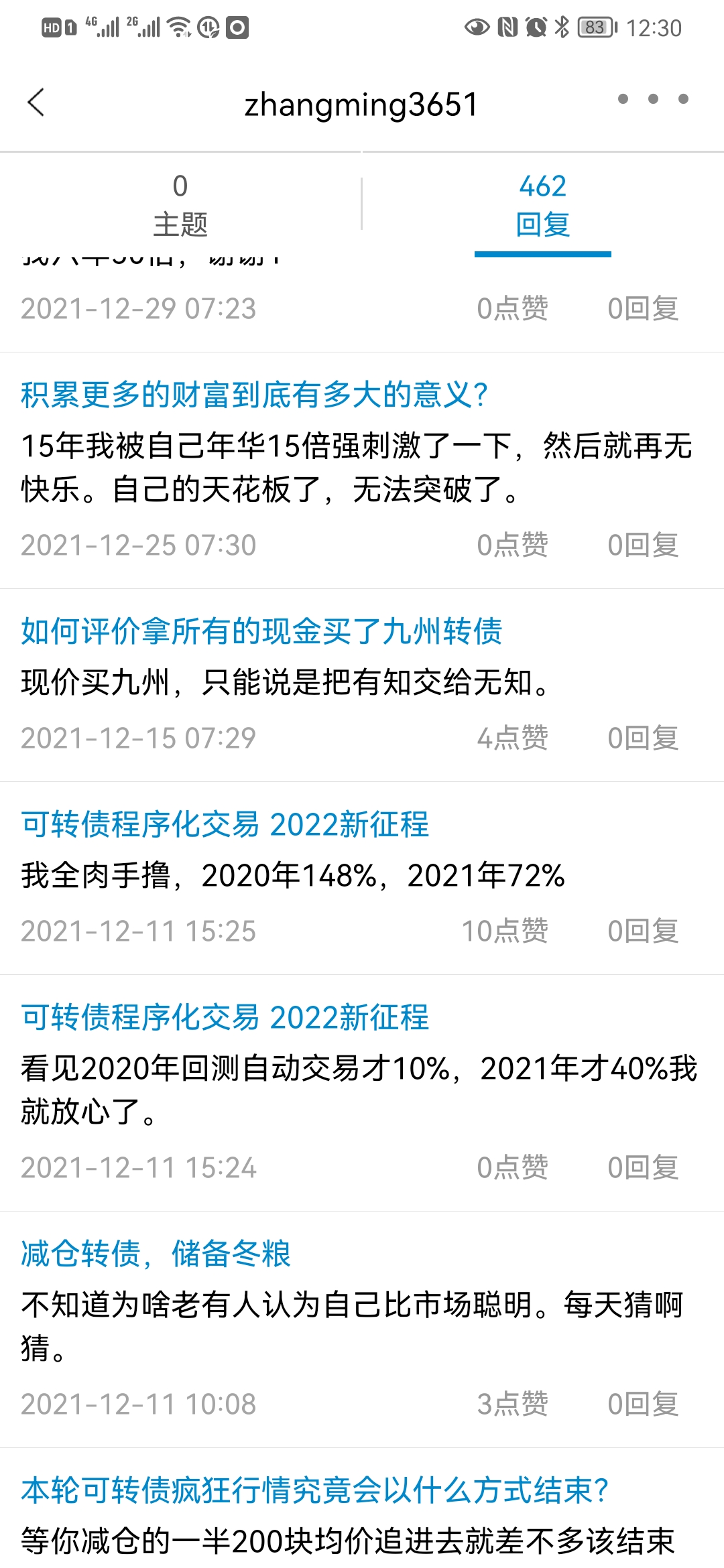Go back using the top-left arrow
724x1568 pixels.
[x=37, y=103]
